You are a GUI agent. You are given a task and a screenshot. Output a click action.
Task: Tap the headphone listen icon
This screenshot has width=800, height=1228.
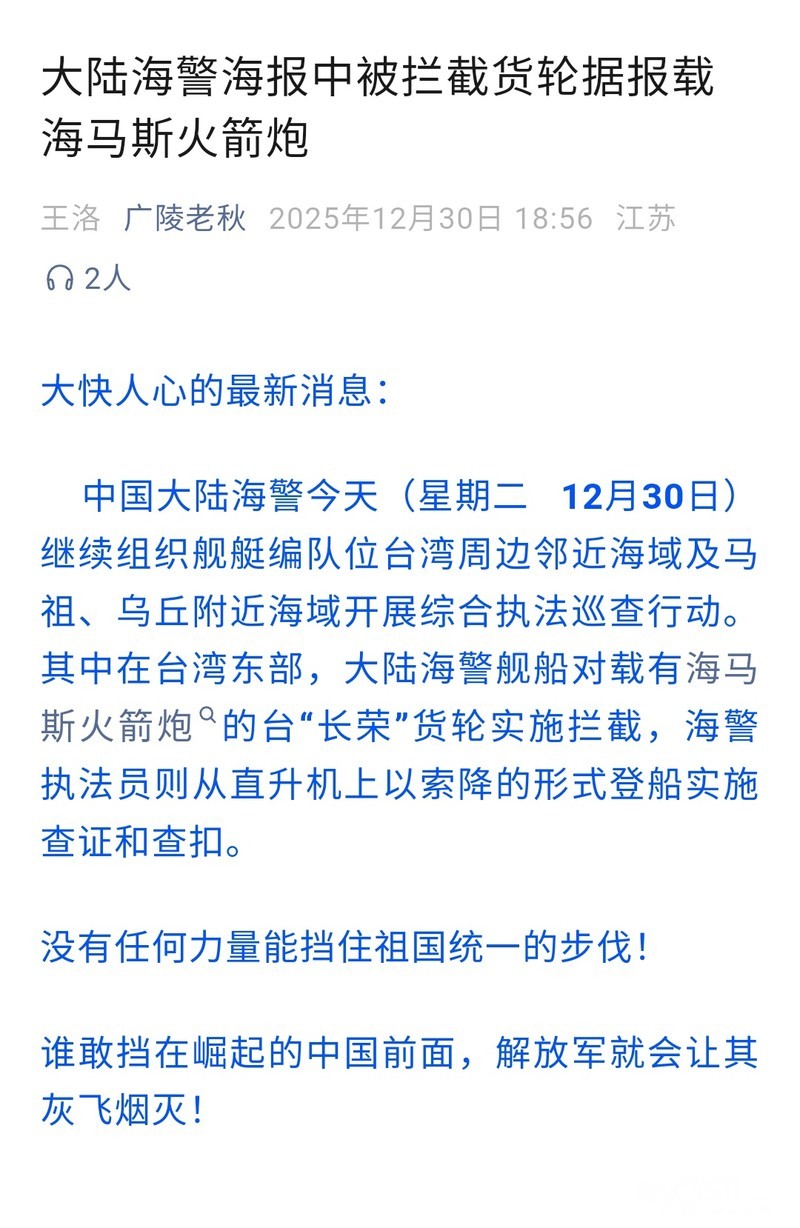tap(59, 279)
